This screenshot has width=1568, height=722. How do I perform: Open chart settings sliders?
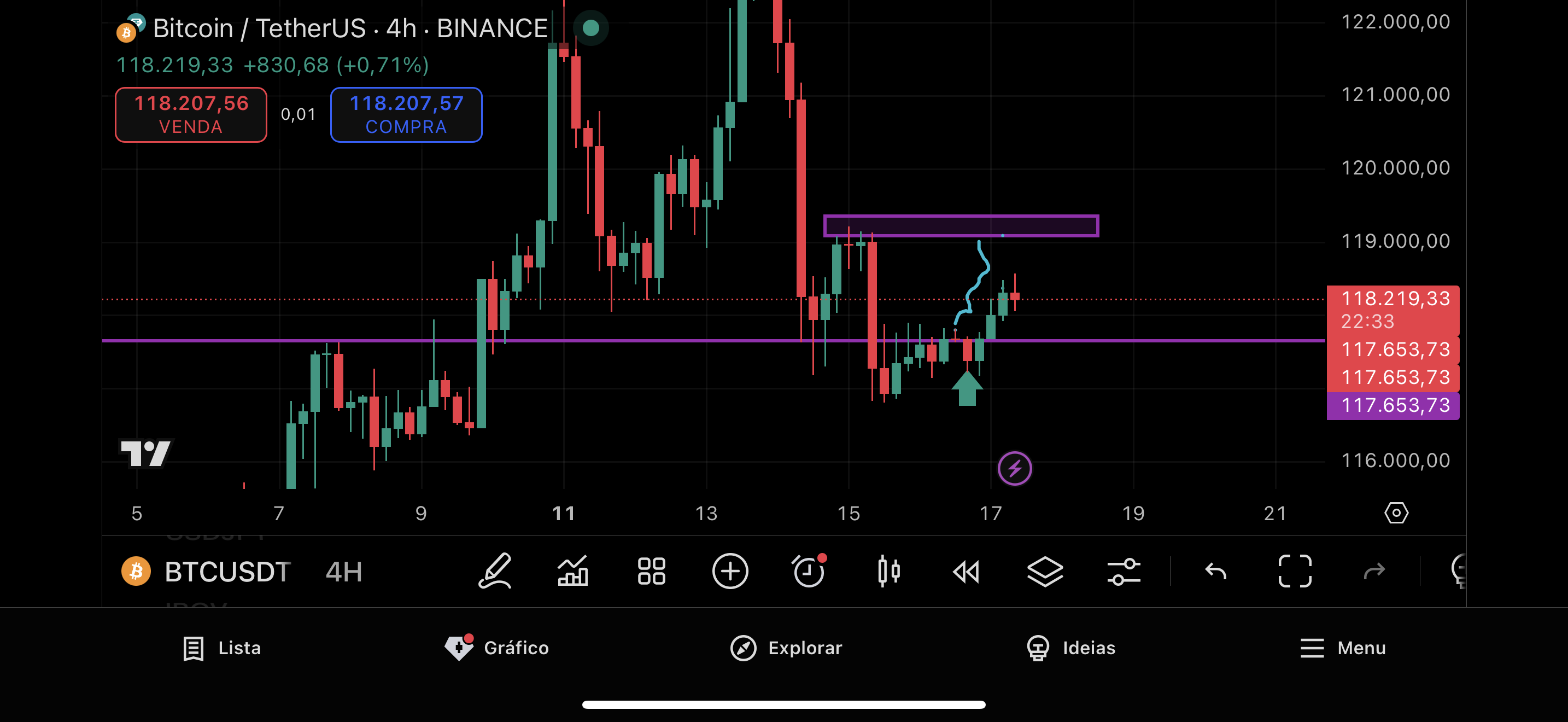[1123, 571]
